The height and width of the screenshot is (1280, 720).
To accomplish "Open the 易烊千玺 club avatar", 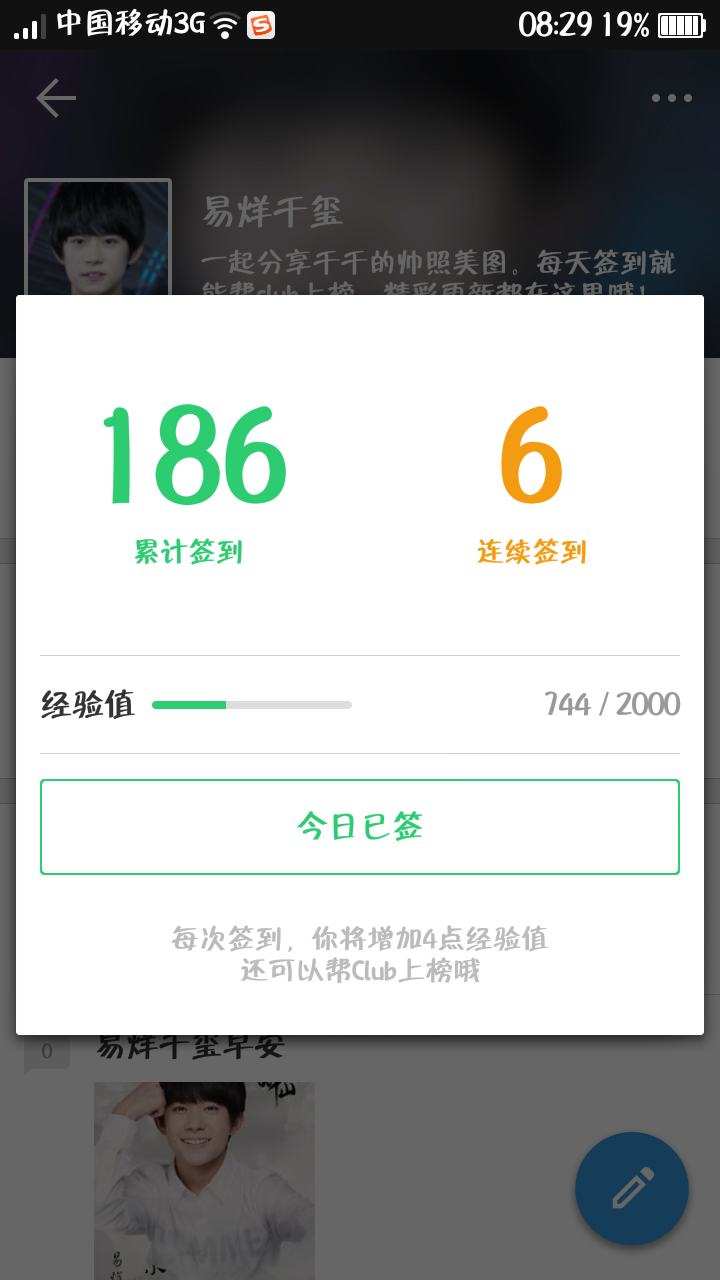I will [x=98, y=237].
